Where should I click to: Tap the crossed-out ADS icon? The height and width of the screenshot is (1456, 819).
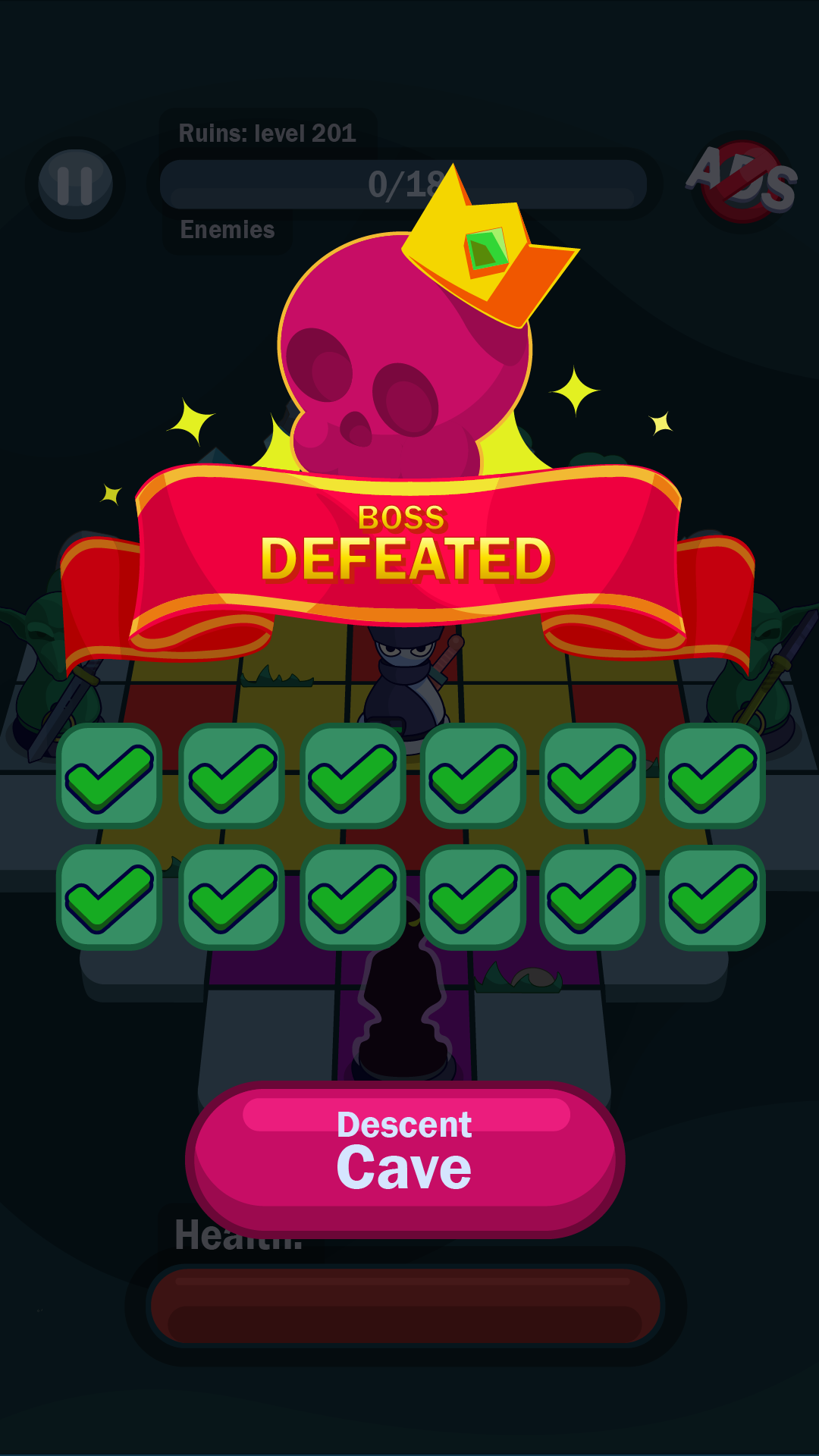click(x=739, y=180)
